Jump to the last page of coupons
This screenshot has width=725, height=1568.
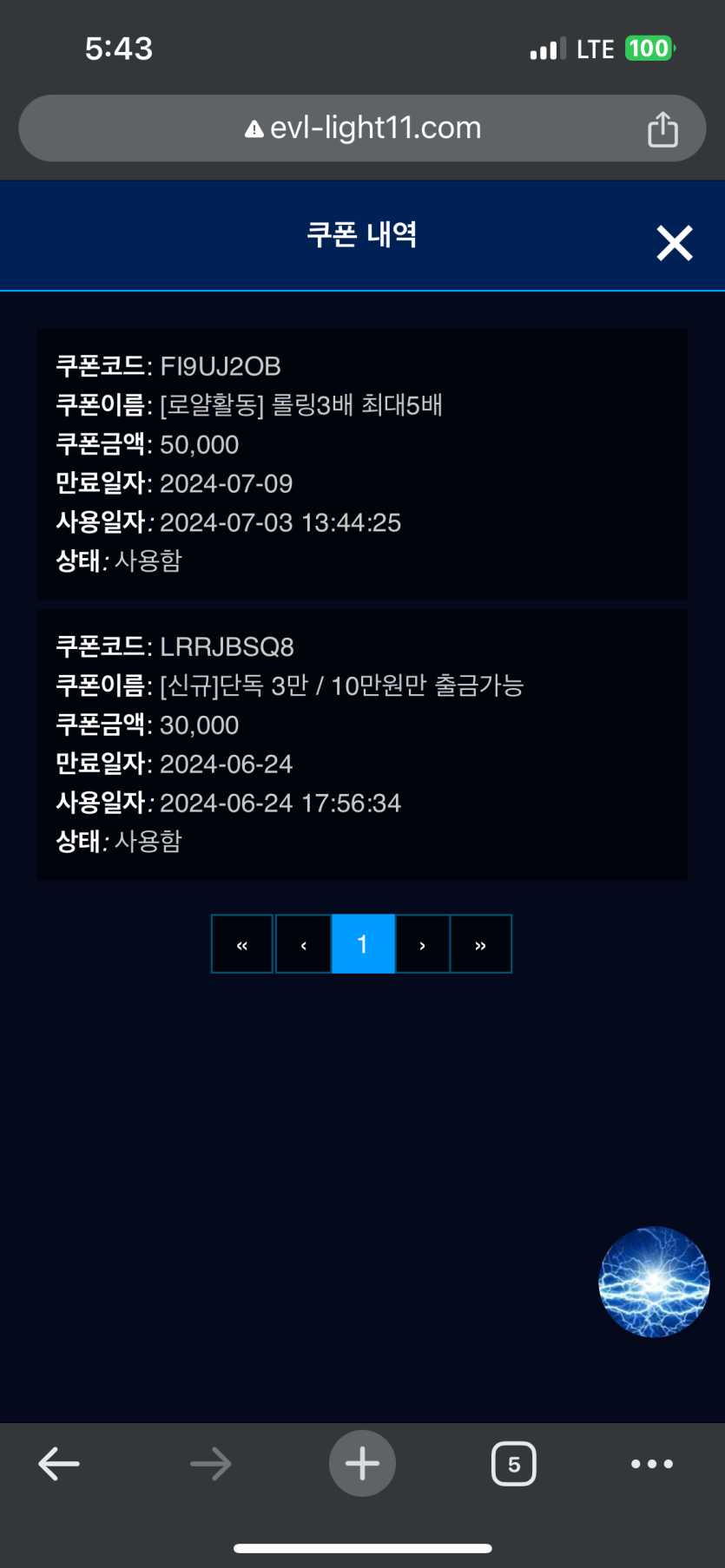point(480,944)
